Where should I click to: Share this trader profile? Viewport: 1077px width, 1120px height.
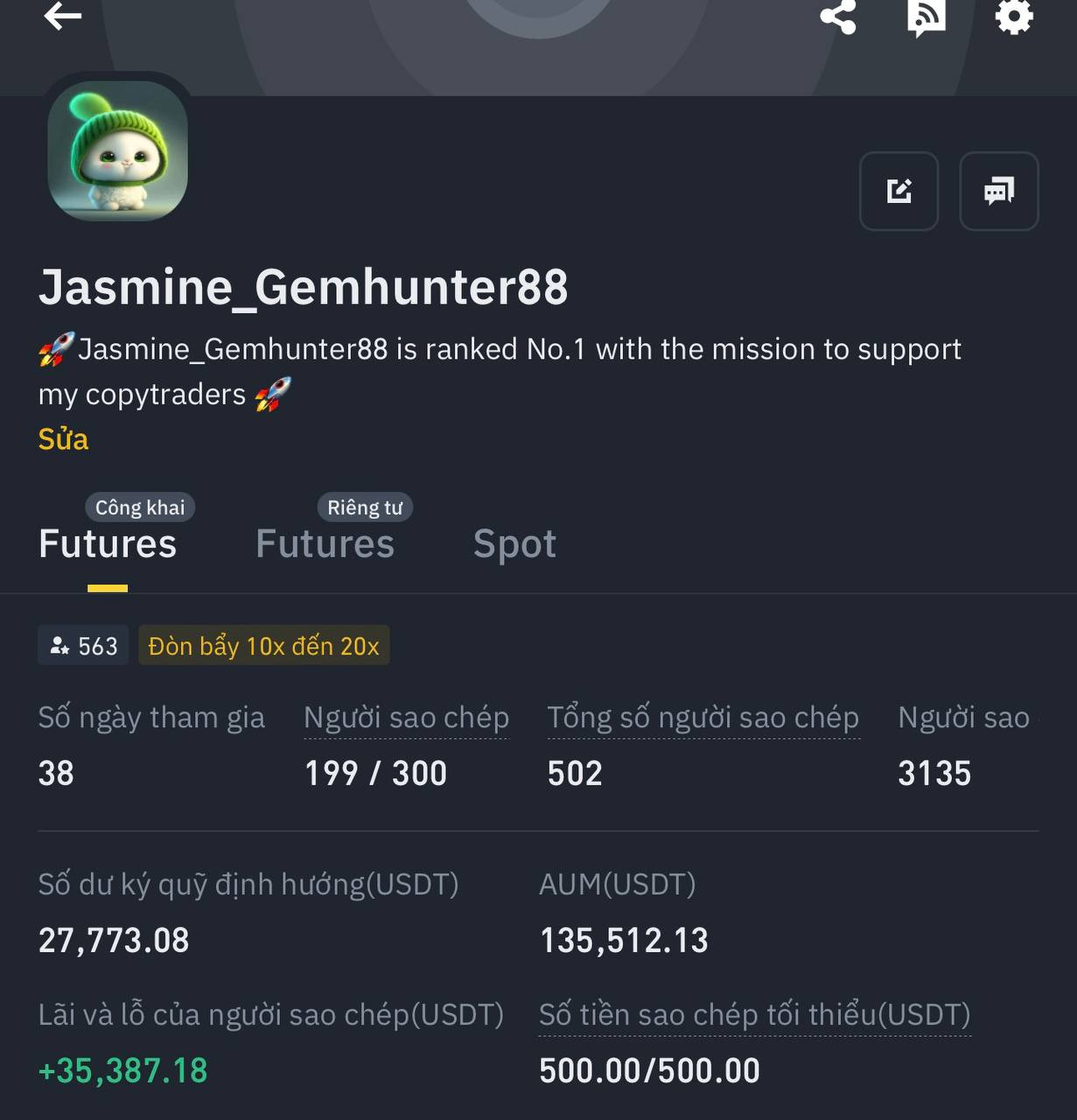[837, 16]
